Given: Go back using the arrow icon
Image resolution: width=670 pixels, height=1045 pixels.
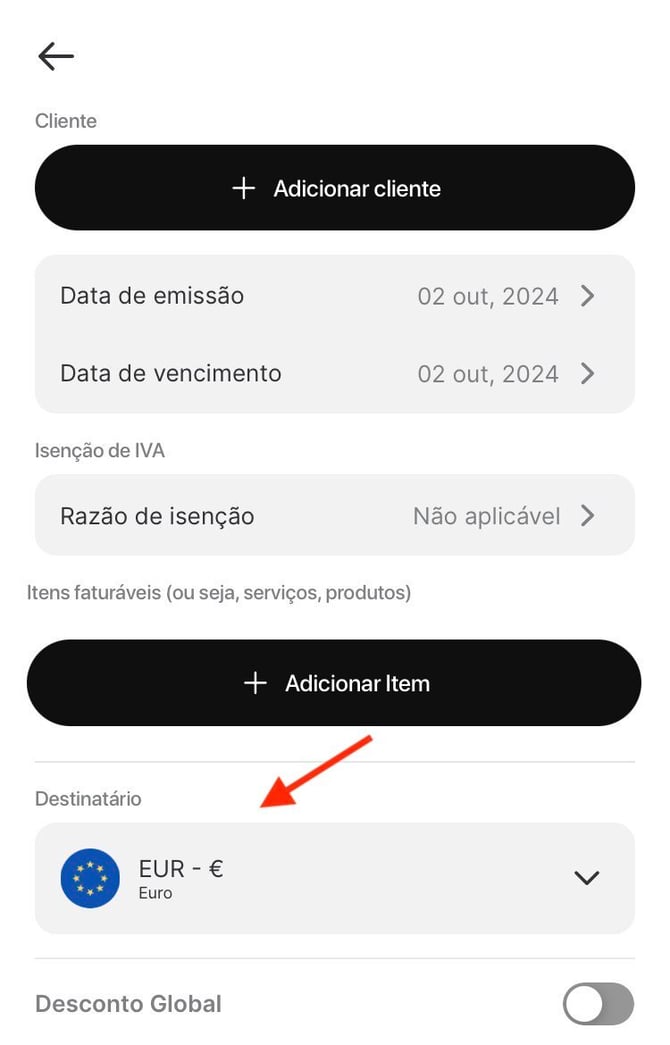Looking at the screenshot, I should 56,56.
